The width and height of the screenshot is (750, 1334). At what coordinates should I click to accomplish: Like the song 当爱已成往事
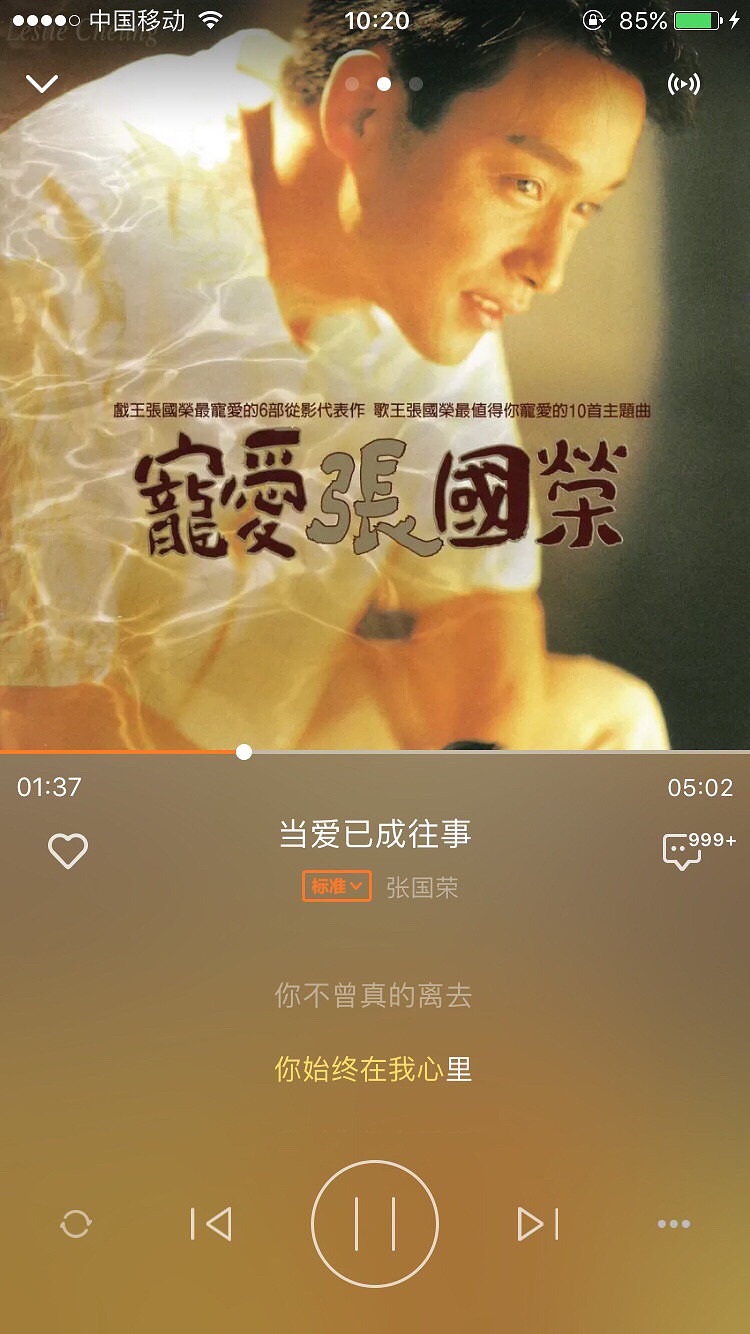pos(68,851)
